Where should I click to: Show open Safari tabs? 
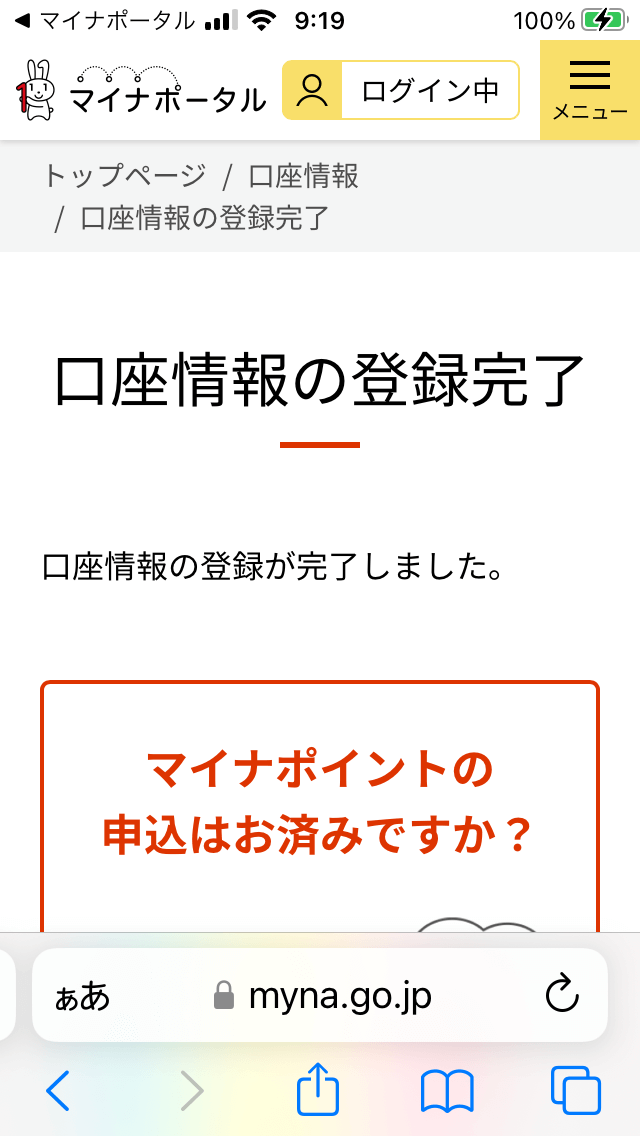click(575, 1090)
